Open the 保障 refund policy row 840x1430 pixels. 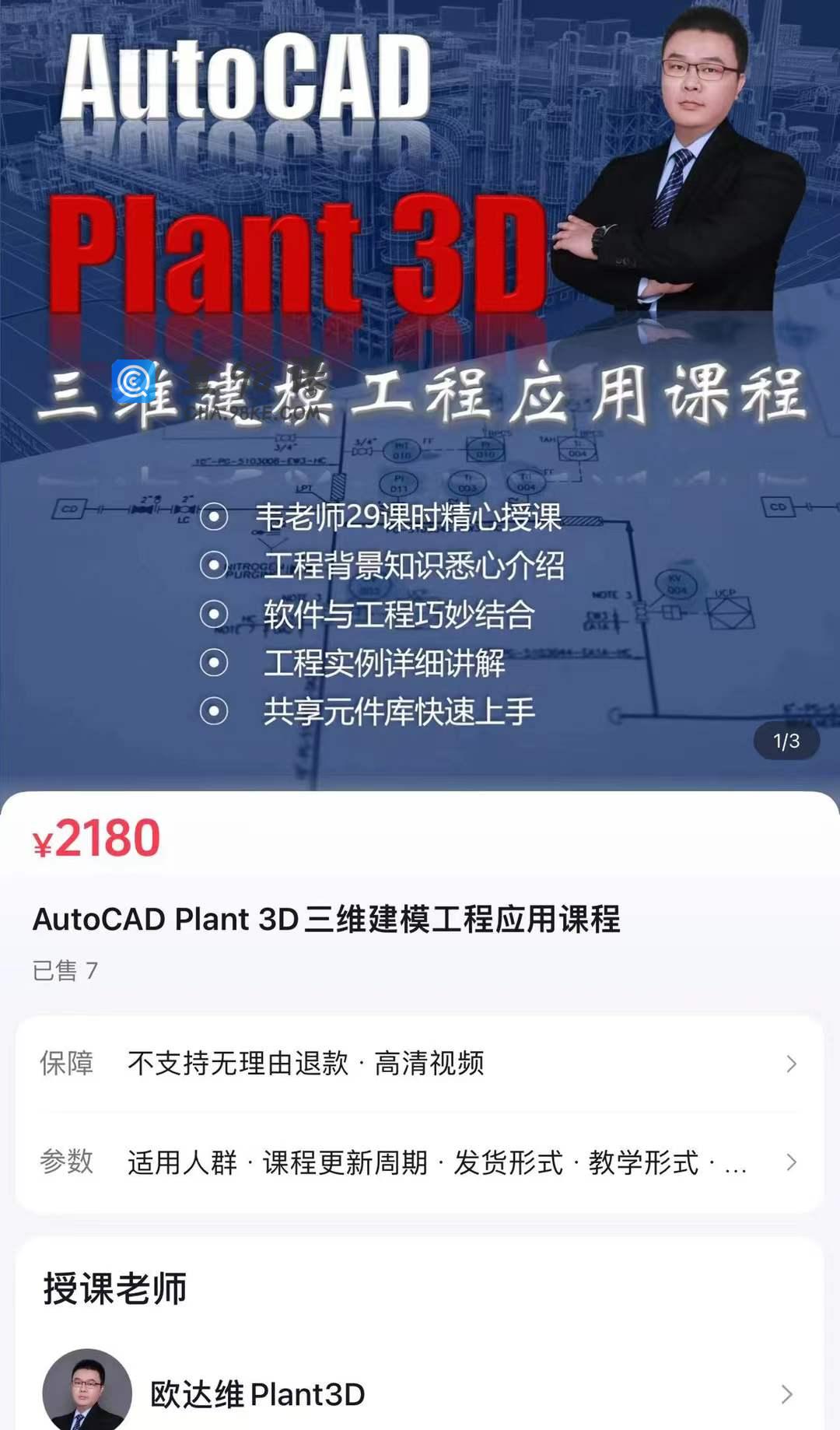[420, 1063]
